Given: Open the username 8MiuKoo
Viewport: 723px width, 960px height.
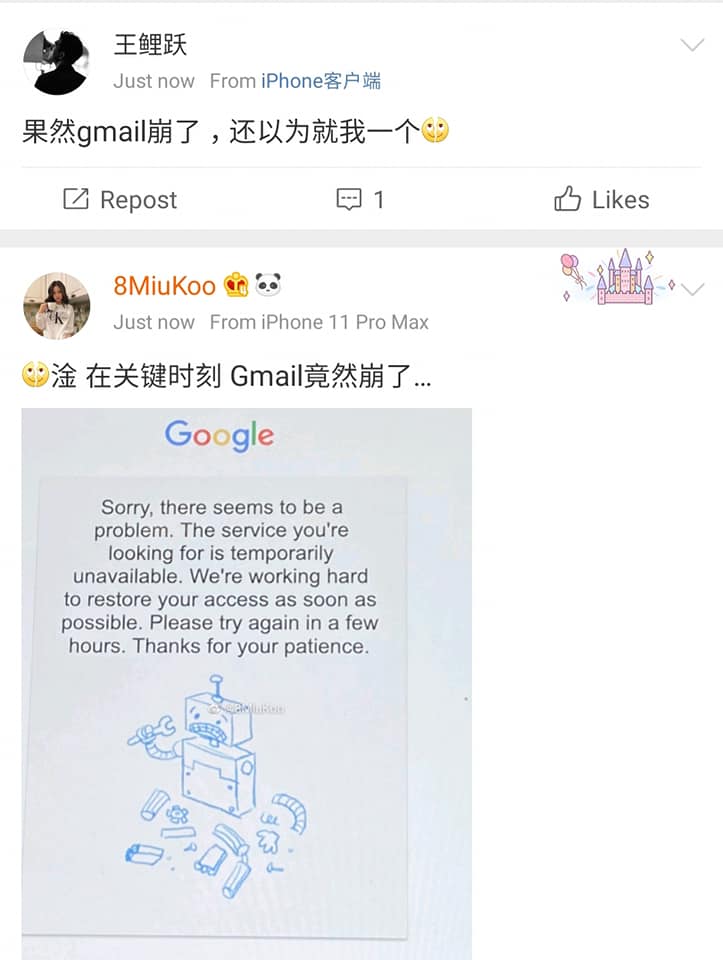Looking at the screenshot, I should click(x=164, y=286).
